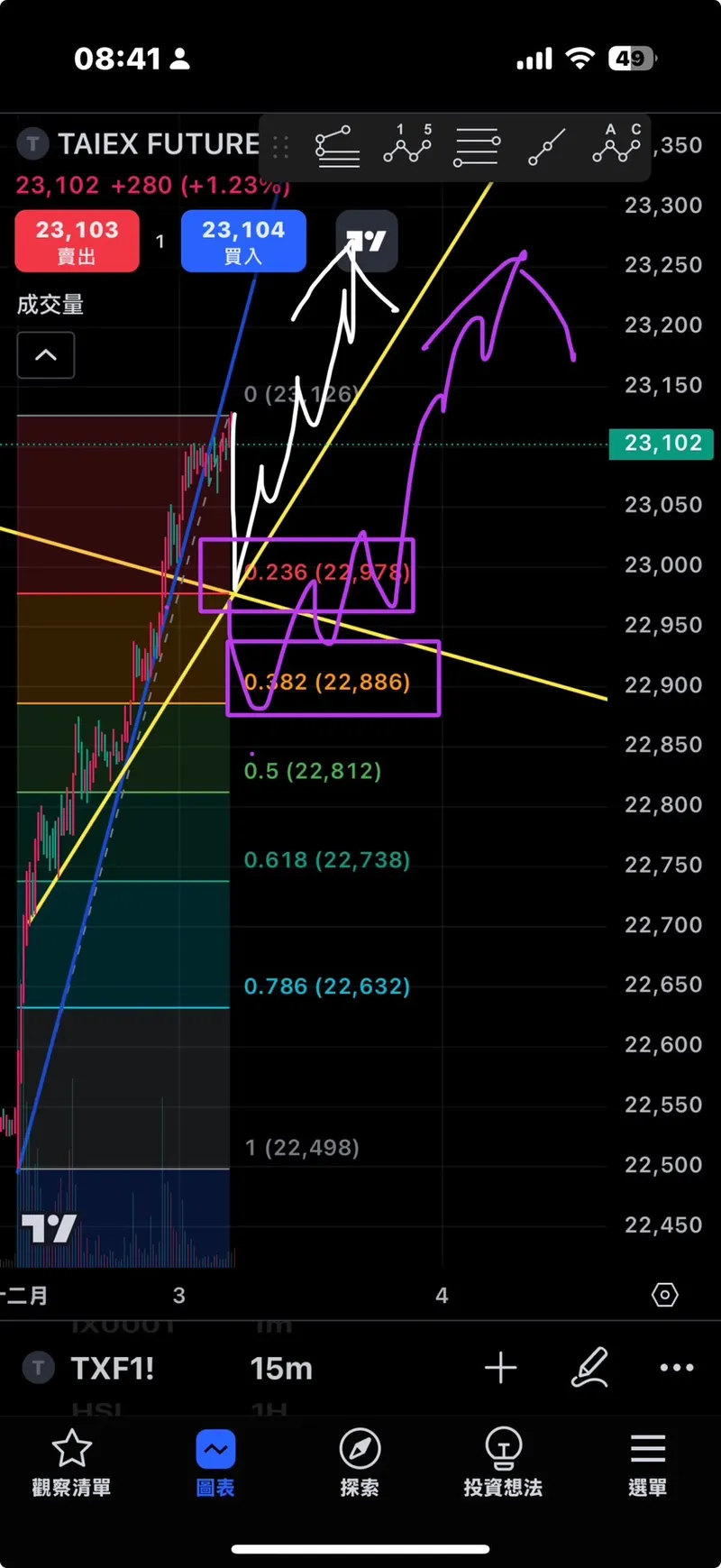Open the three-dot more options menu

[x=677, y=1368]
